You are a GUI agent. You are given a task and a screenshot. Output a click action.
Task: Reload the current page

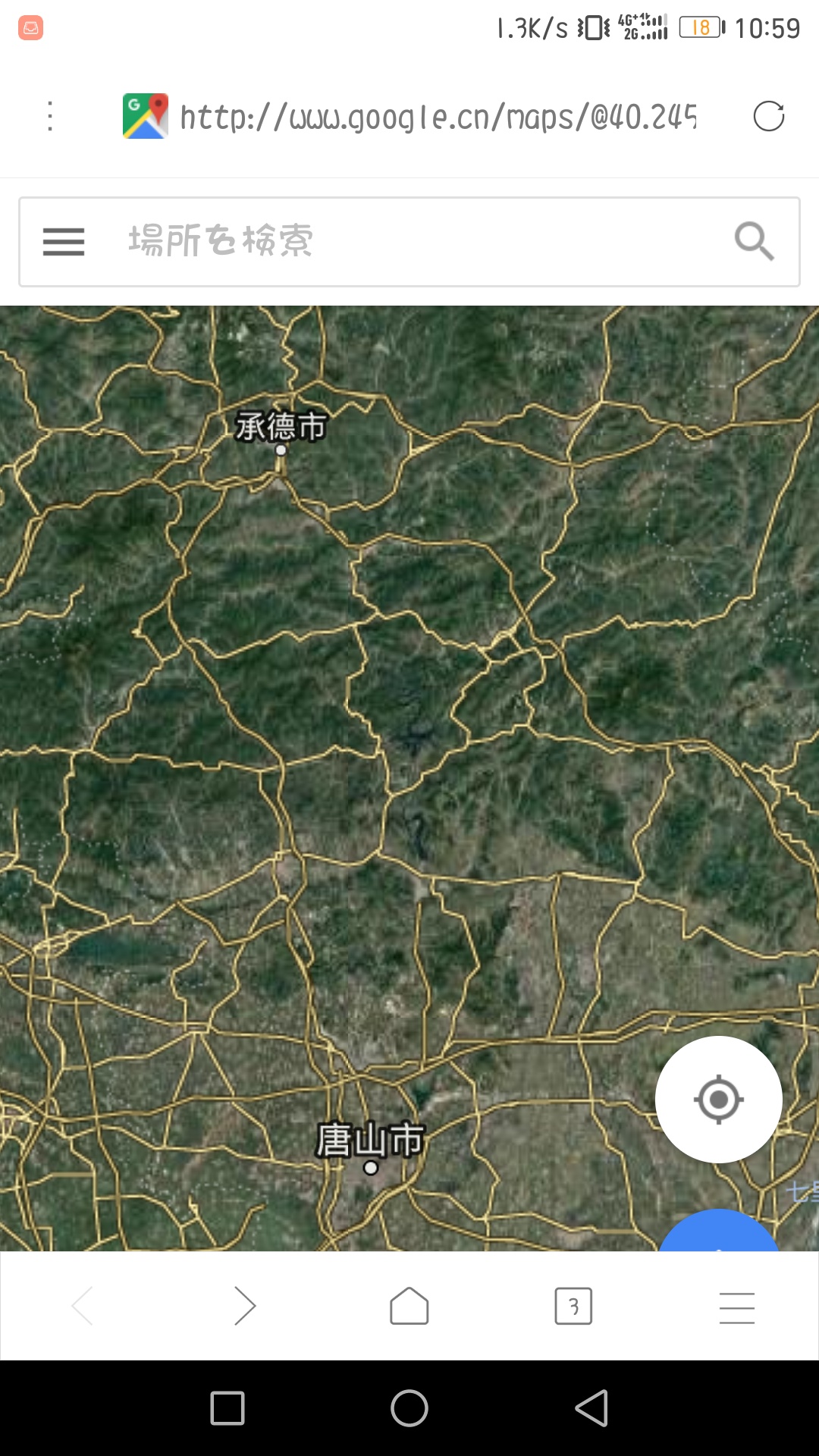[x=768, y=117]
